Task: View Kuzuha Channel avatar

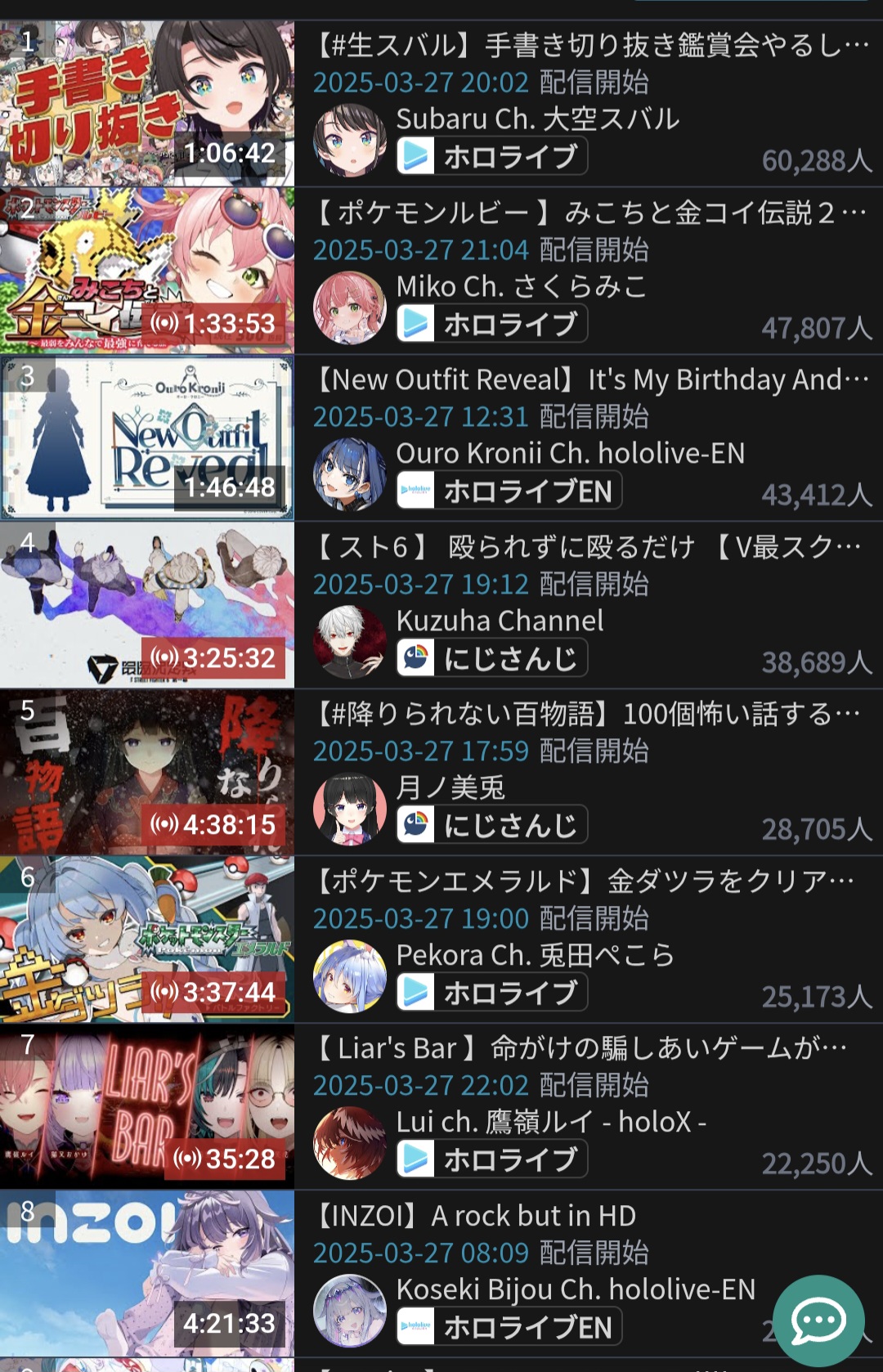Action: 350,642
